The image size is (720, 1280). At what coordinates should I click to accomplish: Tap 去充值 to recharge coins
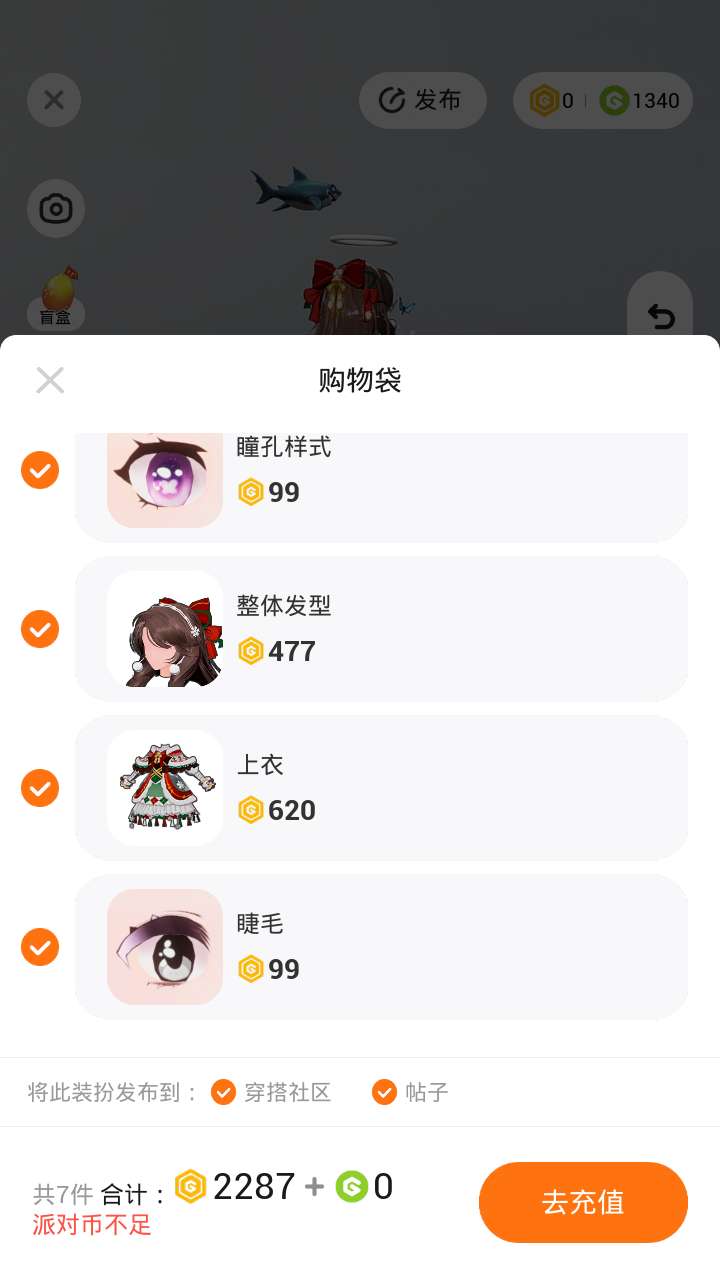click(583, 1202)
